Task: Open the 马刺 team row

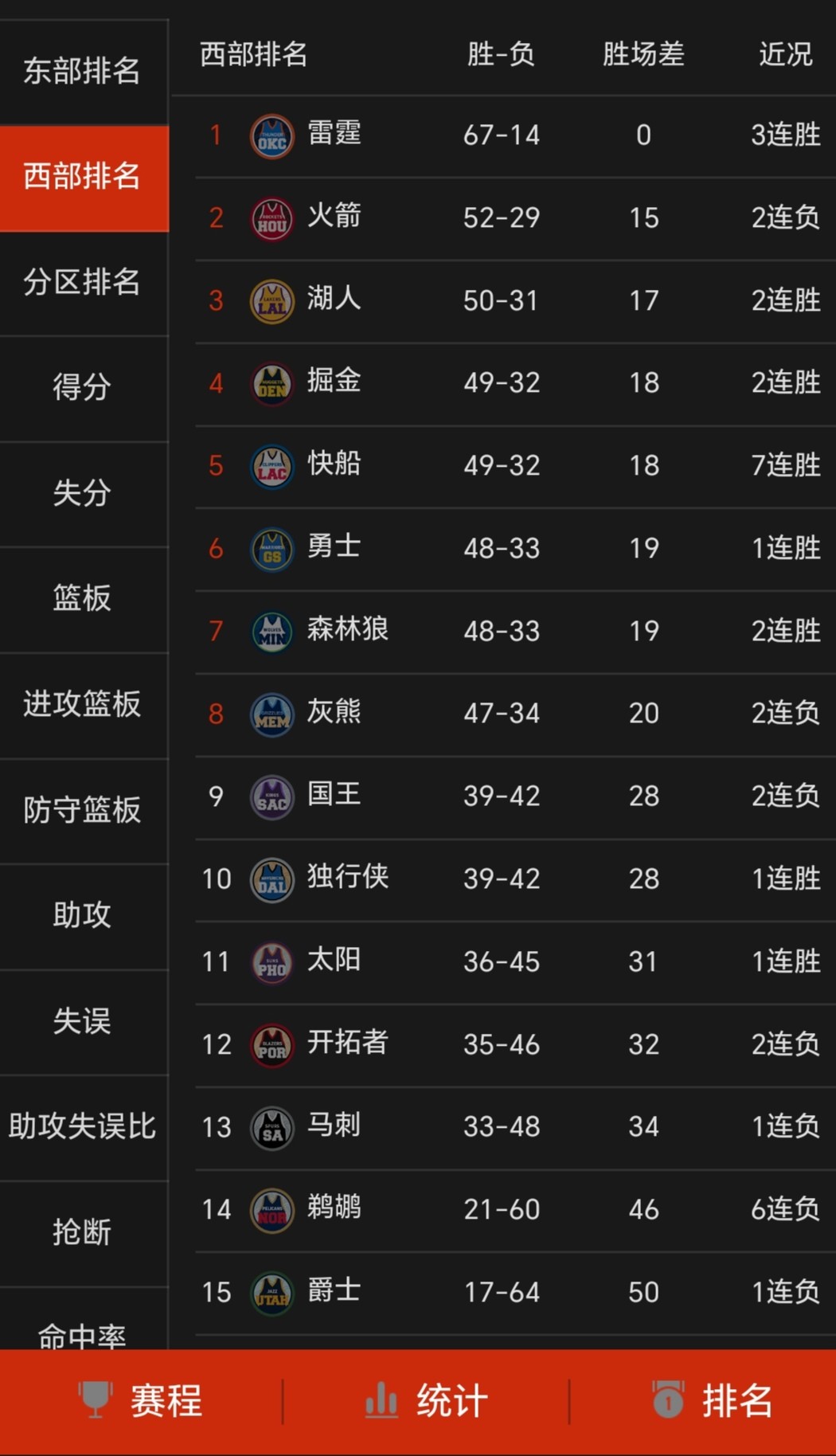Action: pos(515,1127)
